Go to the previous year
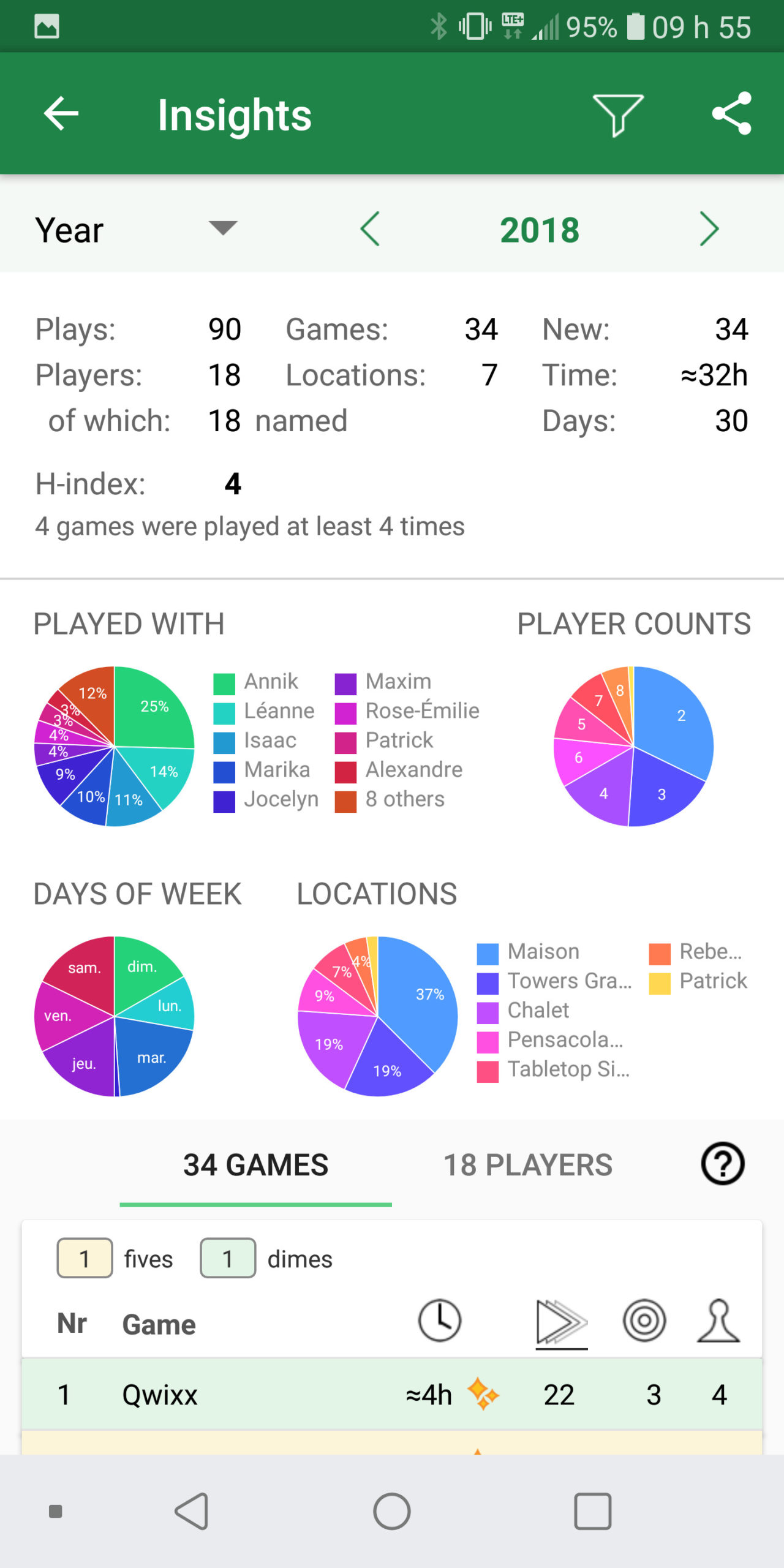Image resolution: width=784 pixels, height=1568 pixels. tap(370, 230)
